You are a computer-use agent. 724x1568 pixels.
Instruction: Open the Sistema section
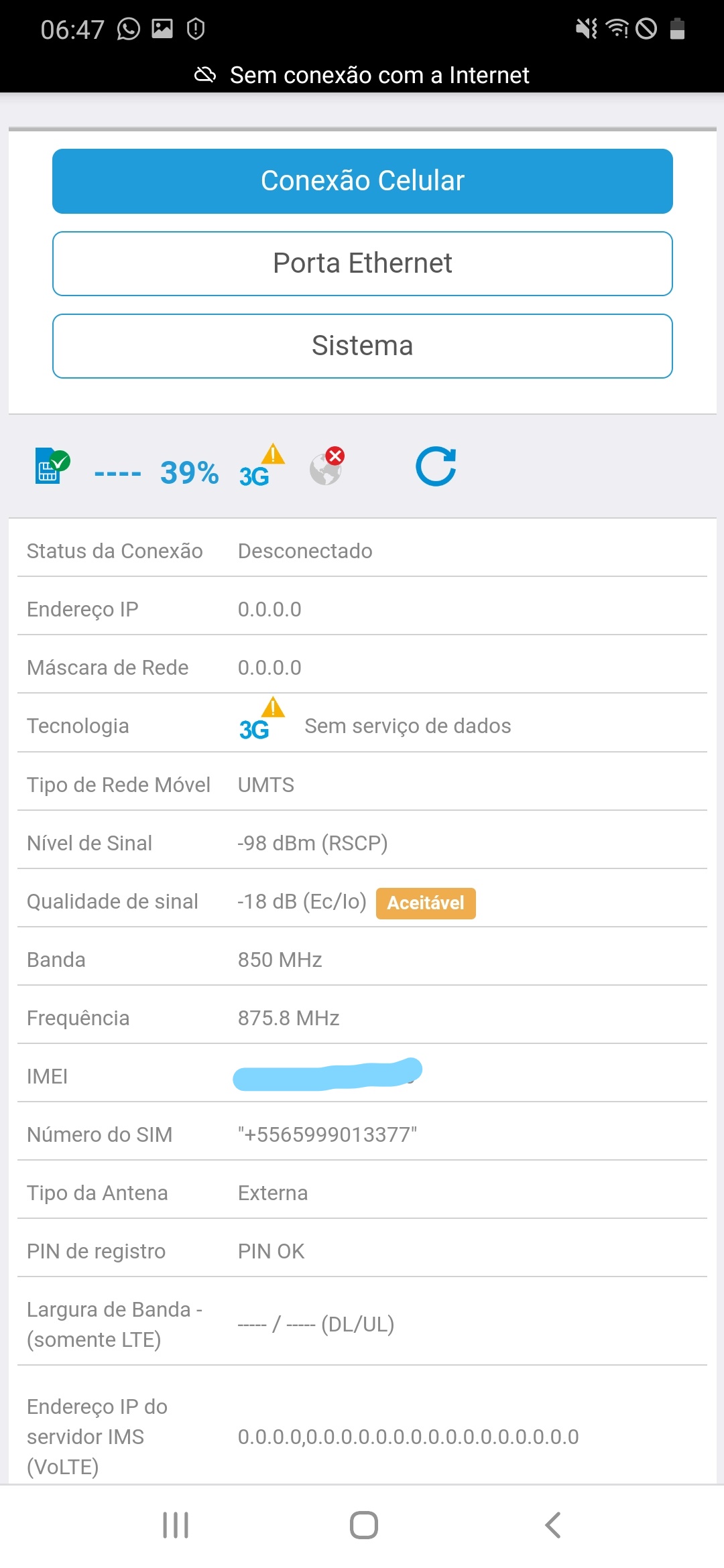tap(362, 346)
